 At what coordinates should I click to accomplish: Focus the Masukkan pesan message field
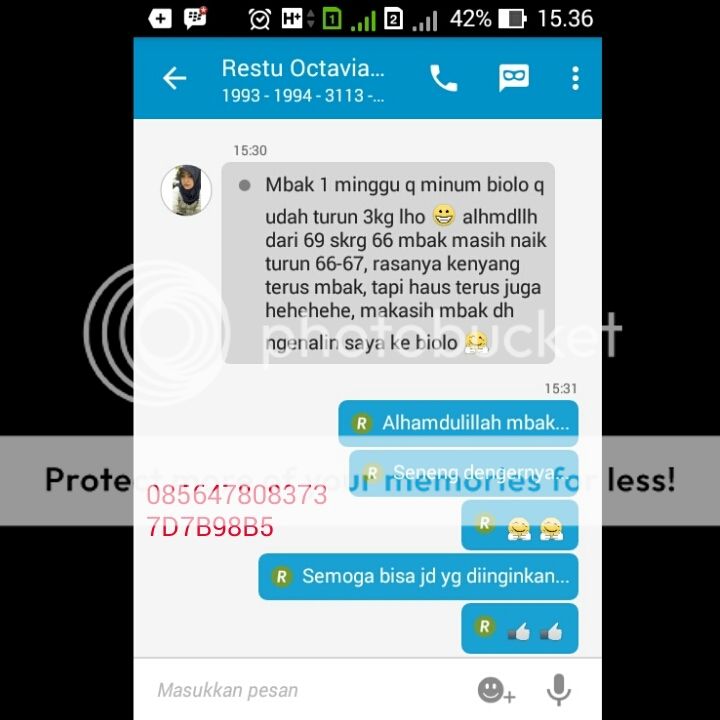(300, 690)
